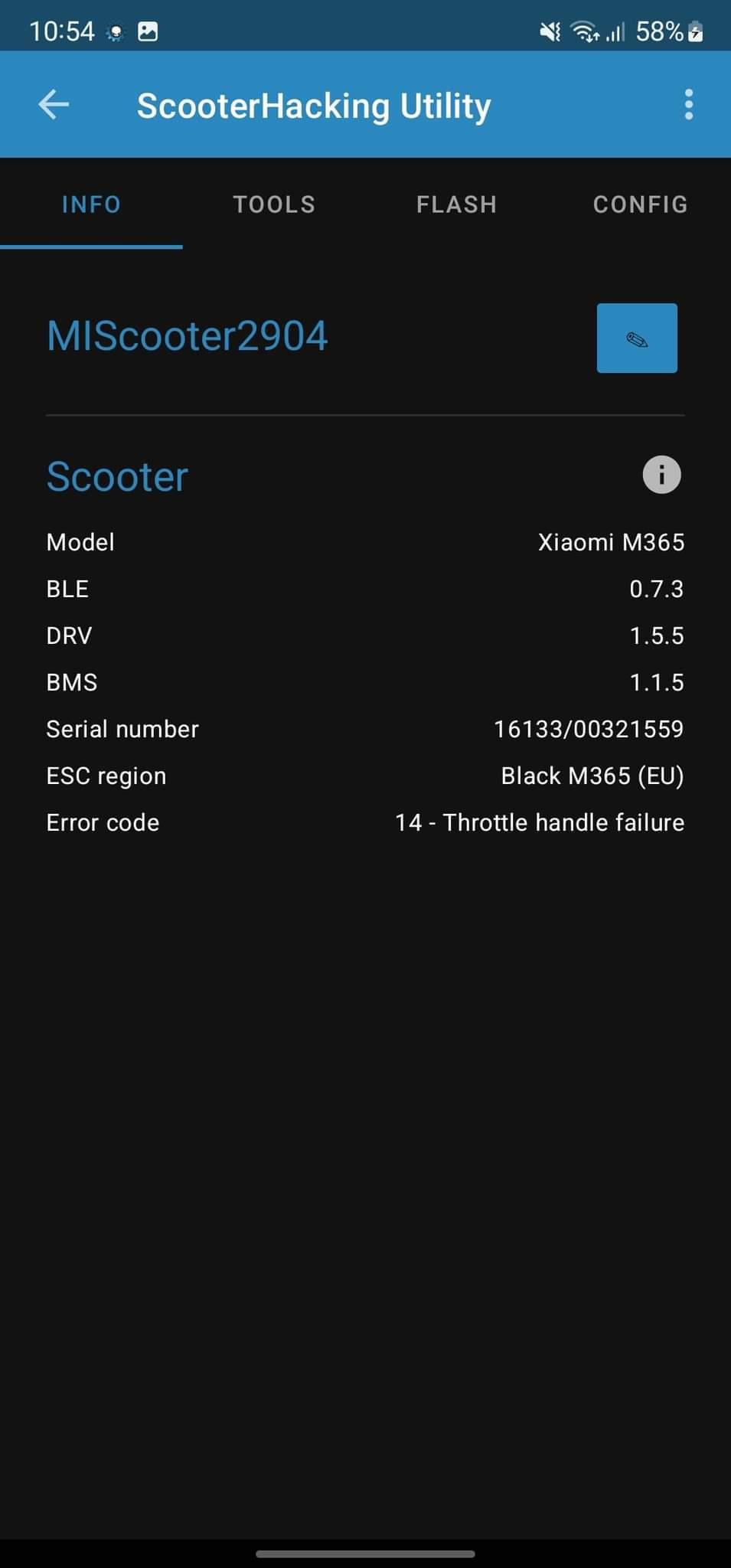731x1568 pixels.
Task: Switch to the Tools tab
Action: (274, 204)
